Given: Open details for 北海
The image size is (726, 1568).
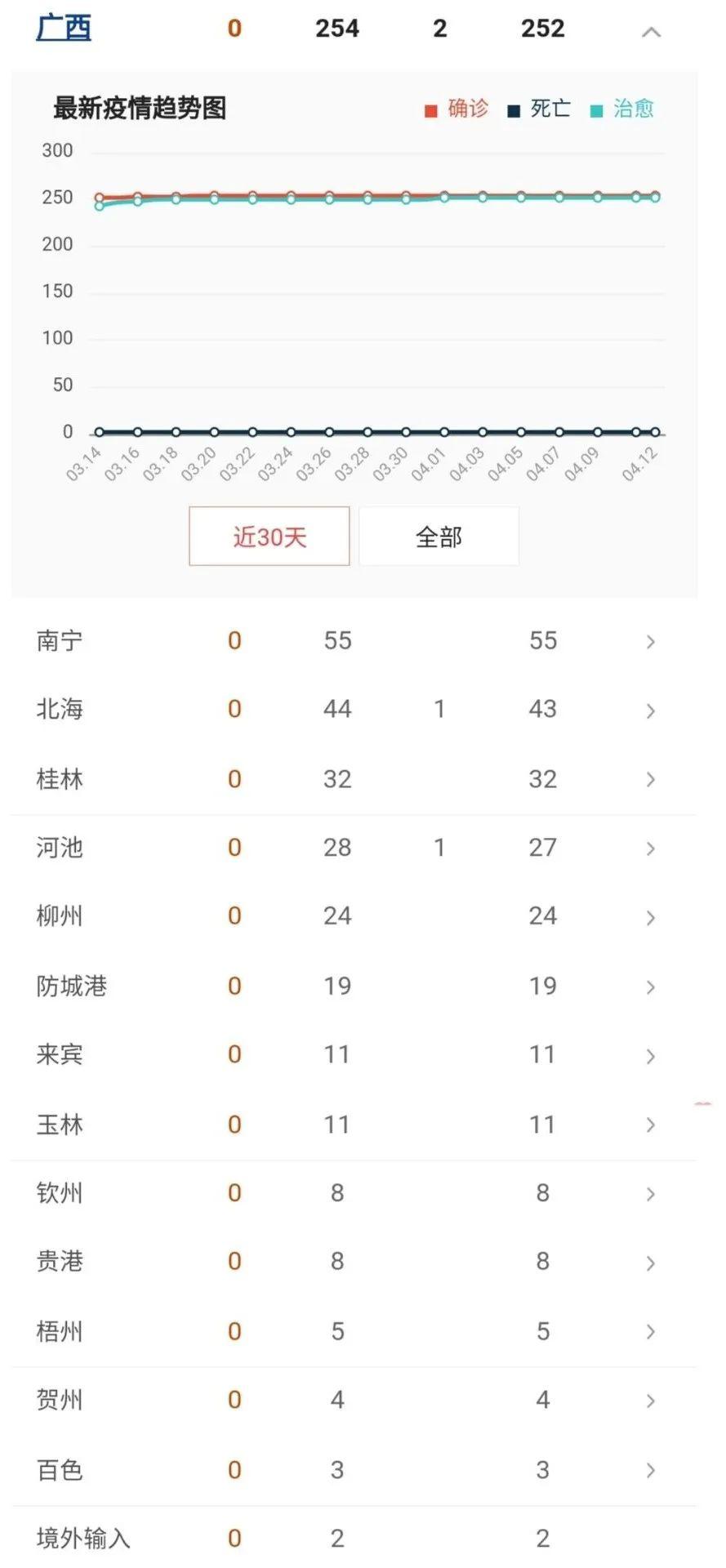Looking at the screenshot, I should [354, 710].
